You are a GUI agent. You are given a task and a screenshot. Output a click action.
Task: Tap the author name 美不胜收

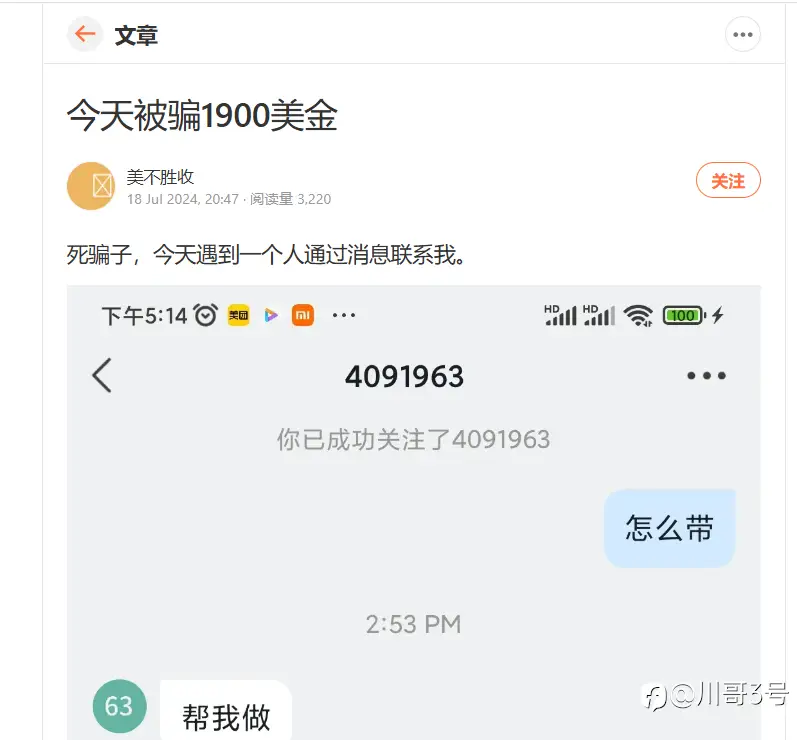160,177
